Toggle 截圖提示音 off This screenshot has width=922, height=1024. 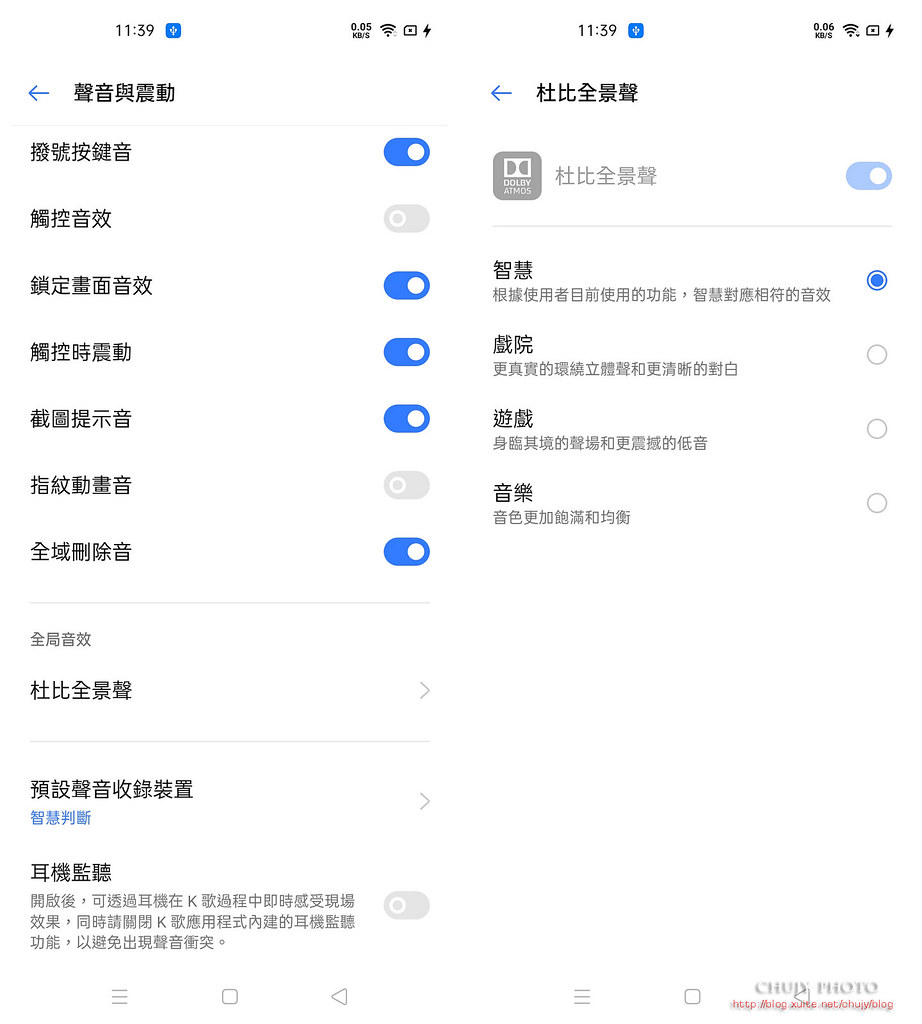tap(406, 419)
